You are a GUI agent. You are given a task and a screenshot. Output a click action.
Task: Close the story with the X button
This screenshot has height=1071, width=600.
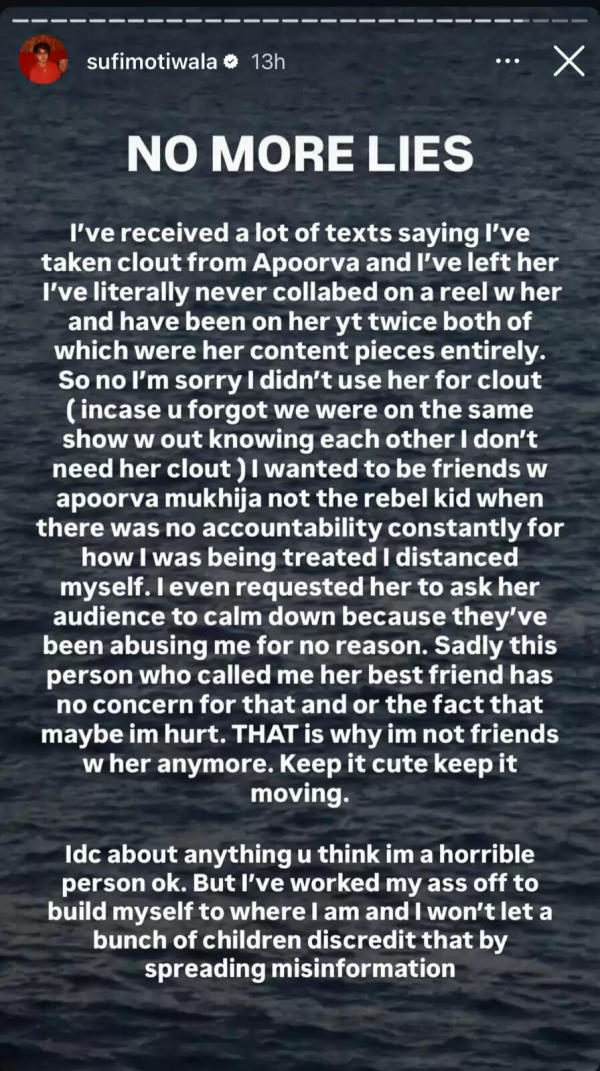coord(569,61)
